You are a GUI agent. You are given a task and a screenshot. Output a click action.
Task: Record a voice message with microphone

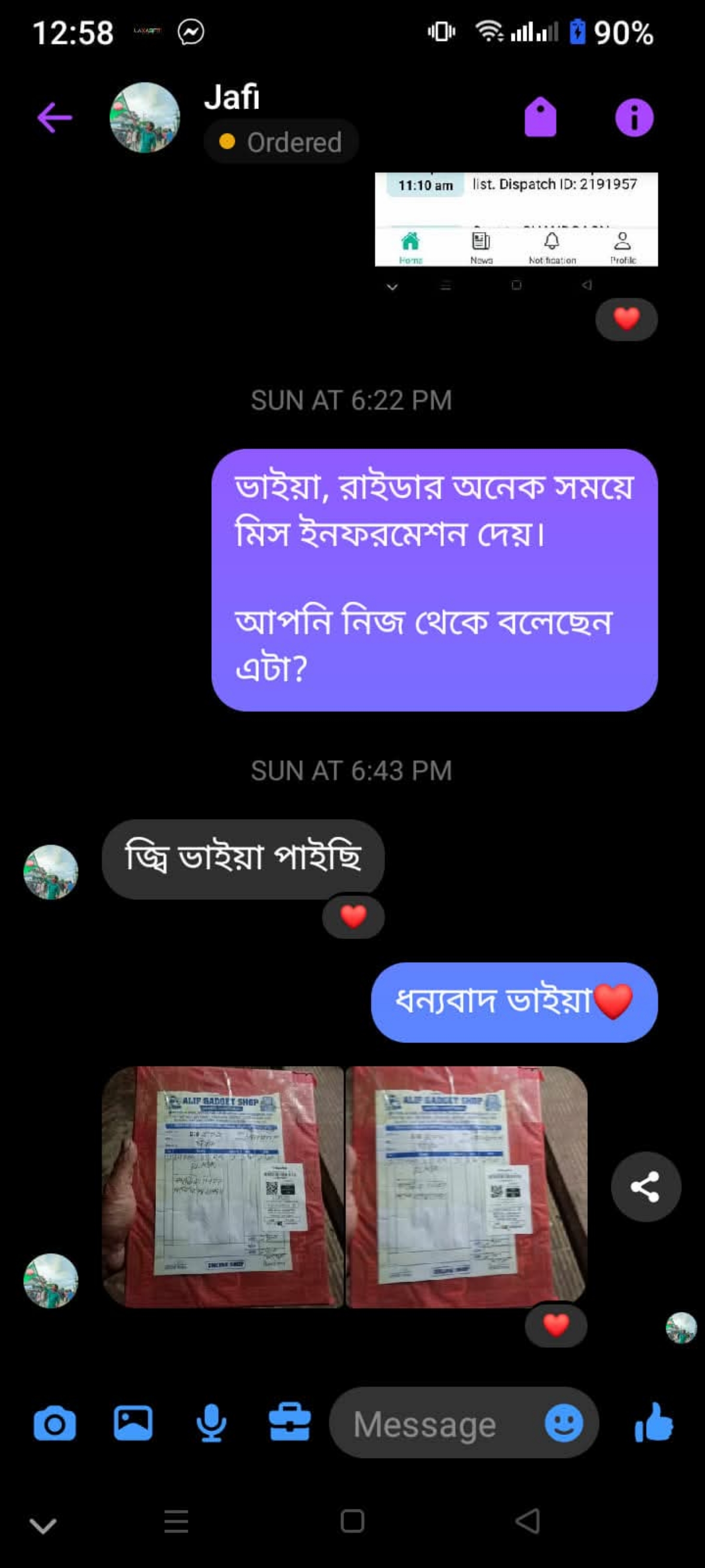[x=211, y=1424]
